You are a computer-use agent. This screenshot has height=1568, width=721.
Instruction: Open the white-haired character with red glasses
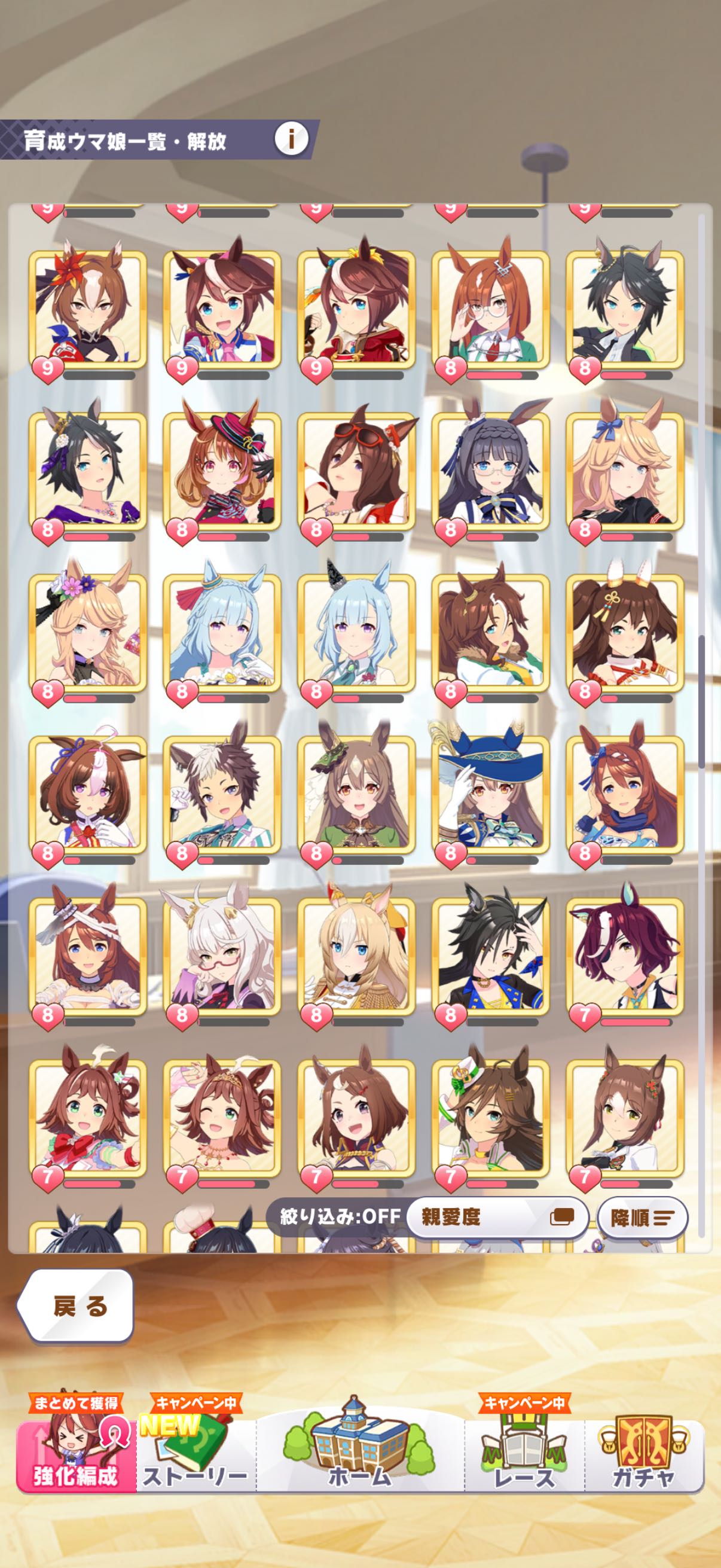222,955
